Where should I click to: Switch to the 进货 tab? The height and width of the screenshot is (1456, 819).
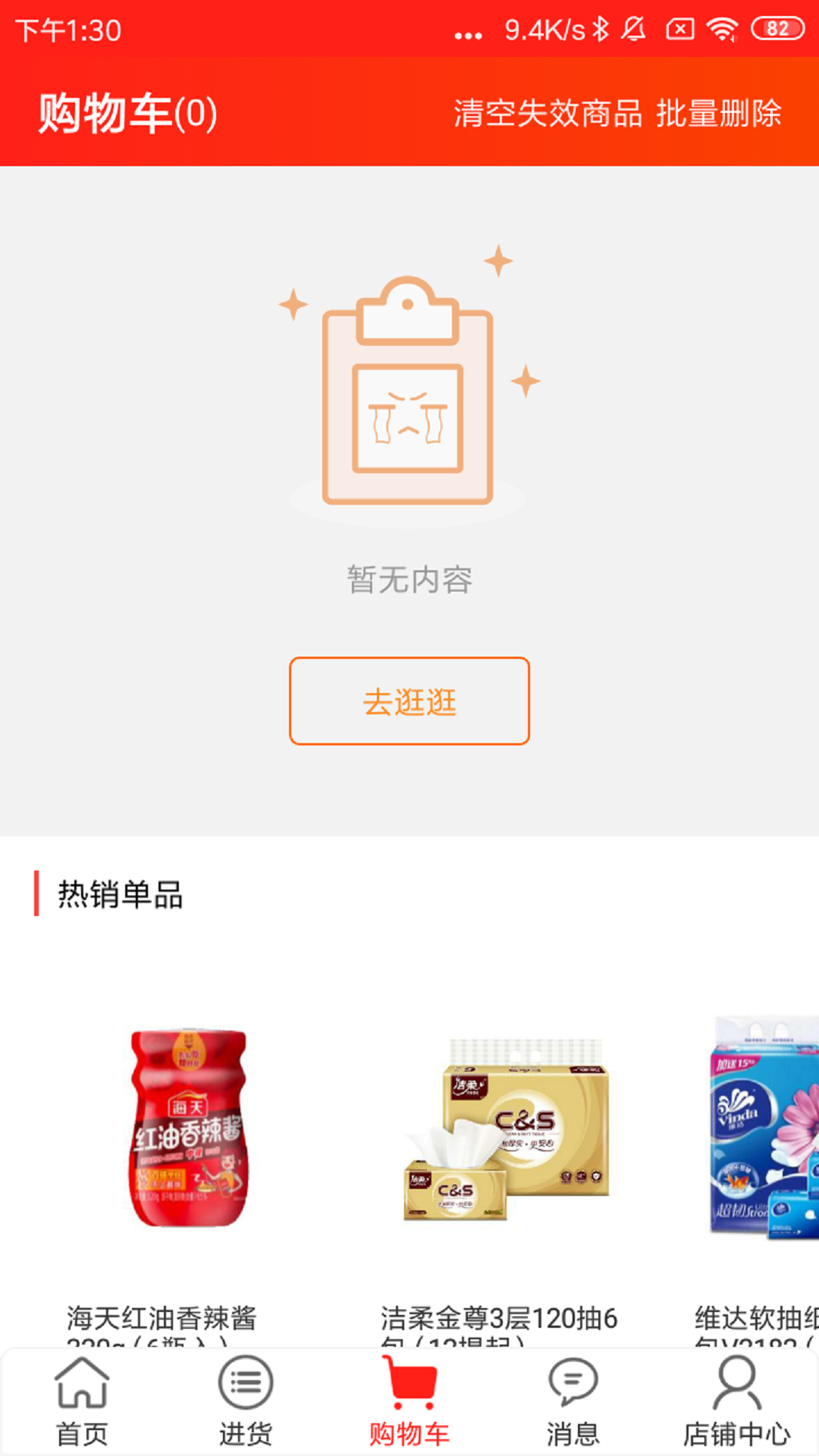pyautogui.click(x=246, y=1403)
